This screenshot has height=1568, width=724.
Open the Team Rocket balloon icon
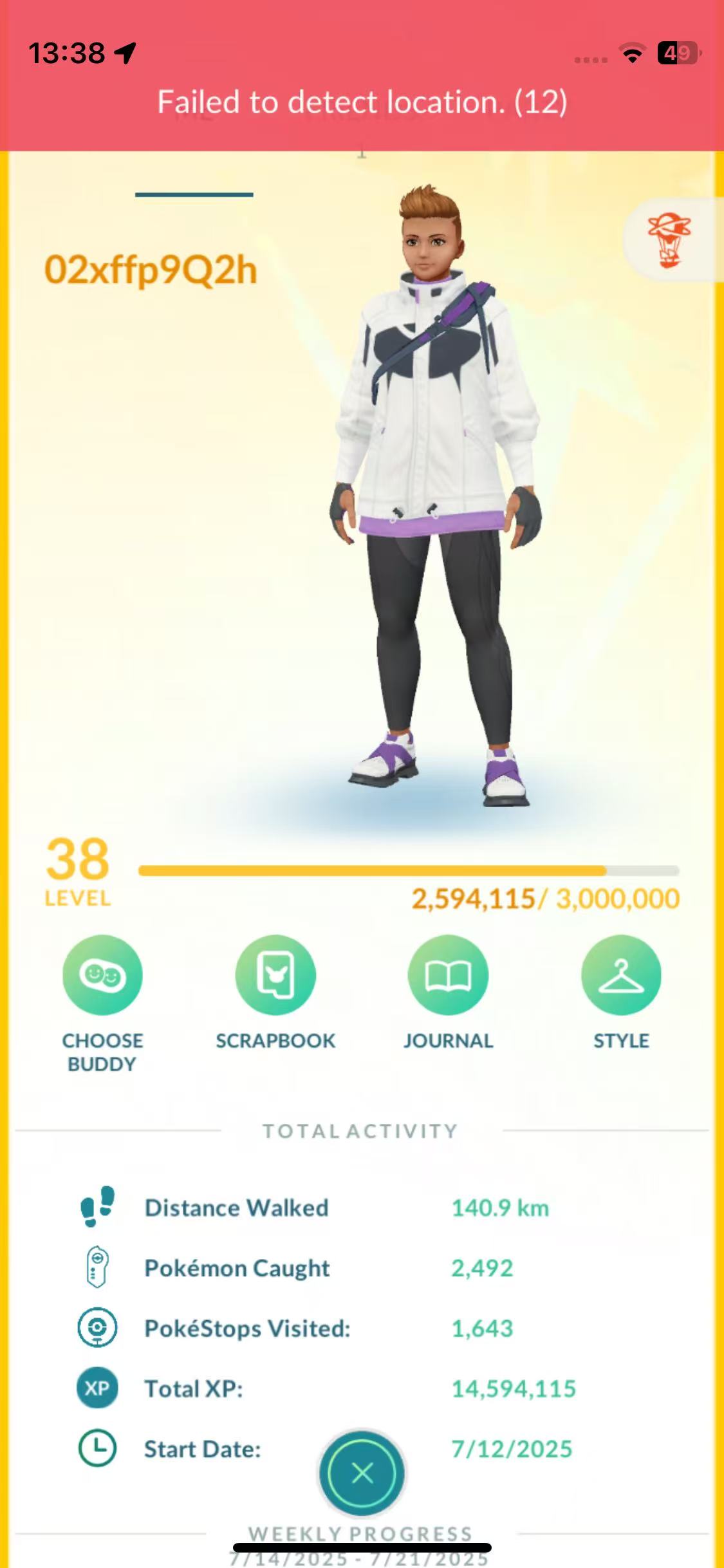[670, 240]
